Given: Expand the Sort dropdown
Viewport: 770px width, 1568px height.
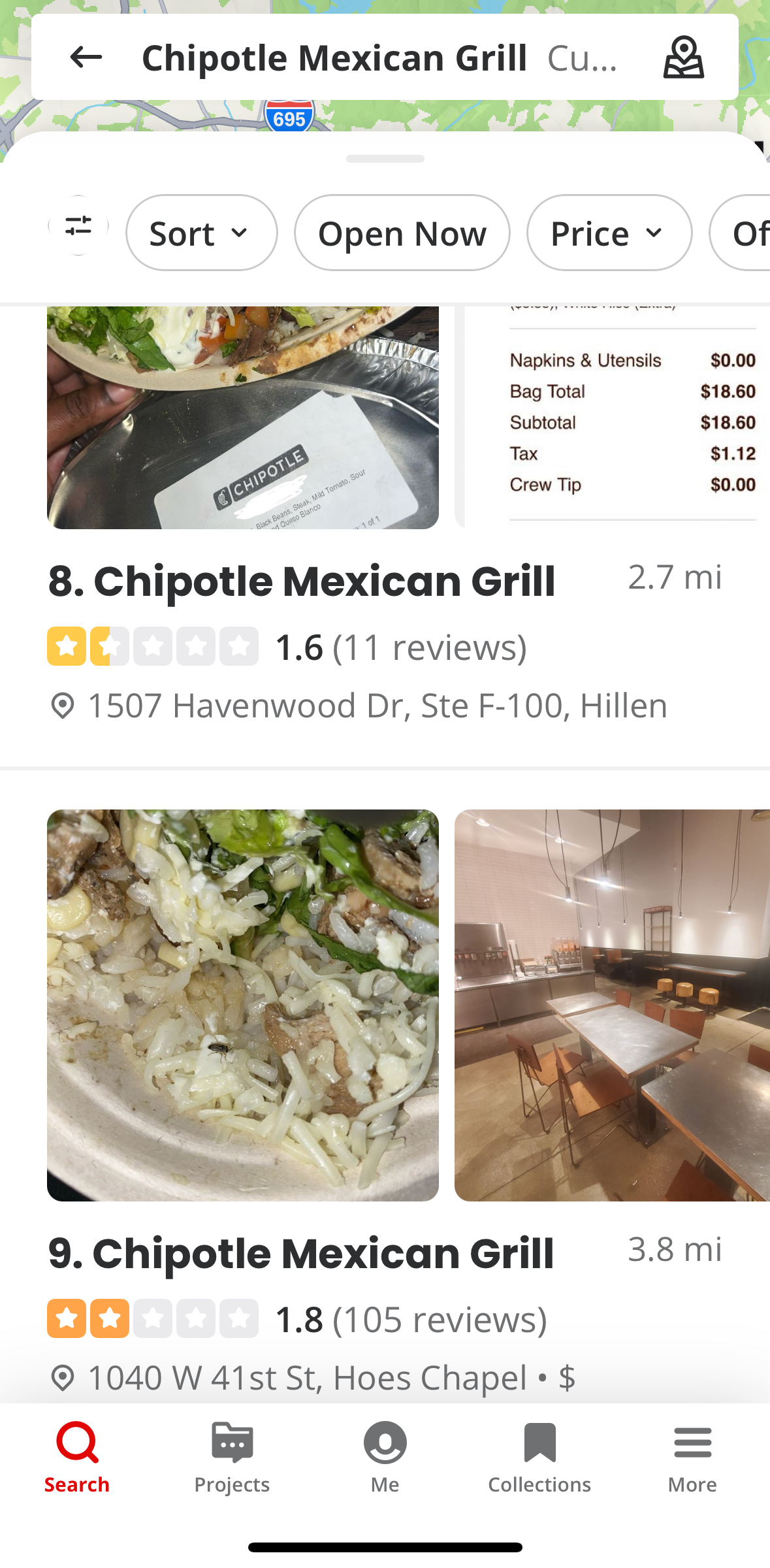Looking at the screenshot, I should [201, 233].
